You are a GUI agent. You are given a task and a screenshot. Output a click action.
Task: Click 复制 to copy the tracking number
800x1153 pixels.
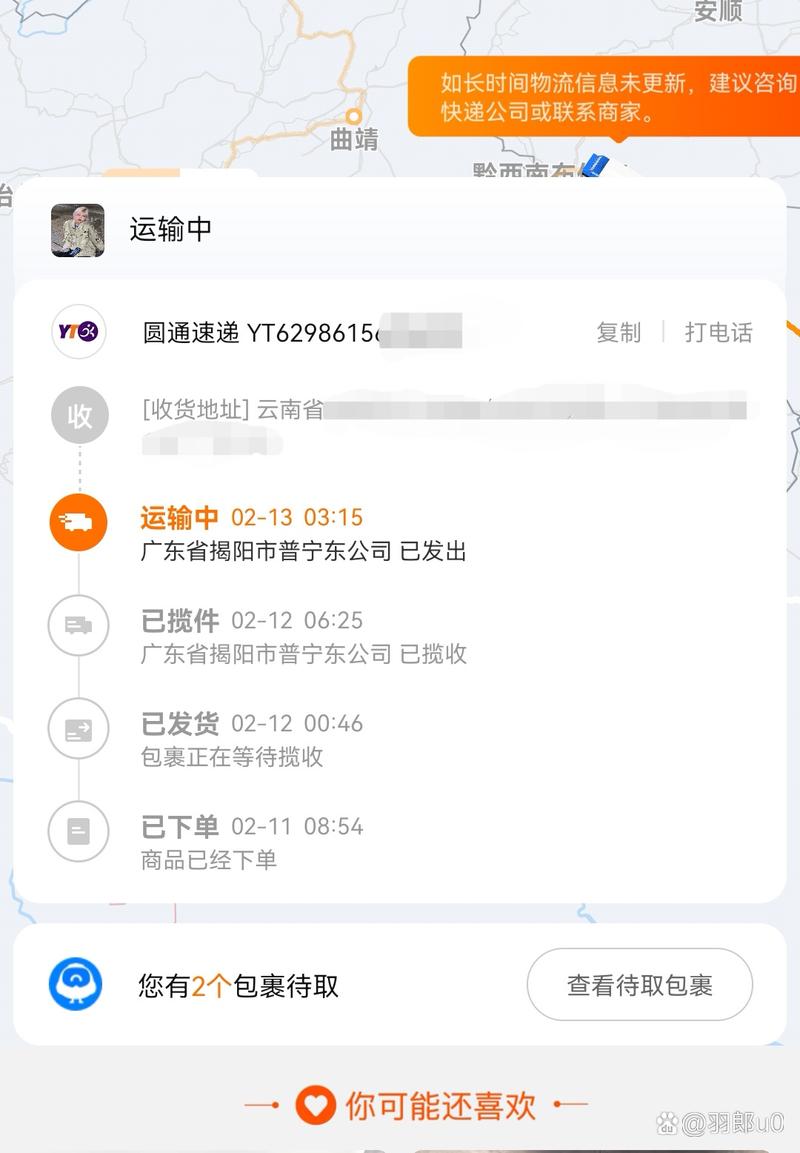pos(619,333)
